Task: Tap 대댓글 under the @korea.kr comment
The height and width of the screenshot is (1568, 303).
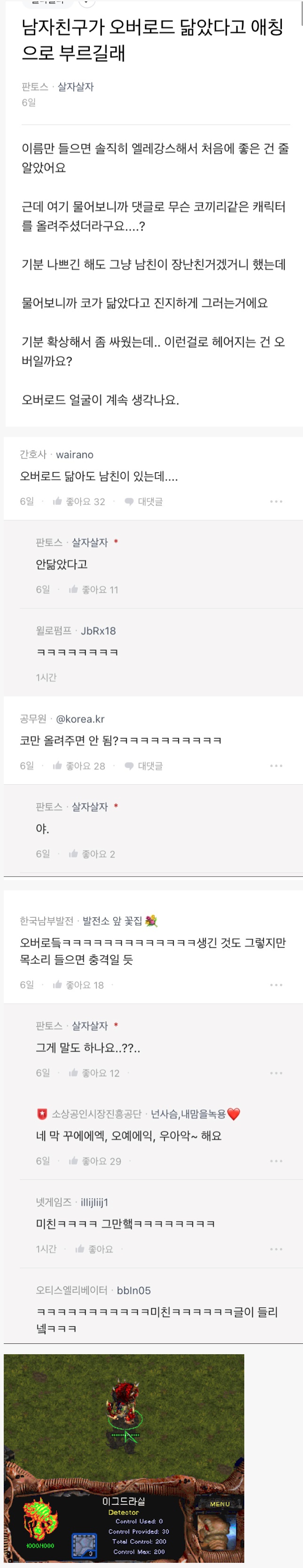Action: [144, 766]
